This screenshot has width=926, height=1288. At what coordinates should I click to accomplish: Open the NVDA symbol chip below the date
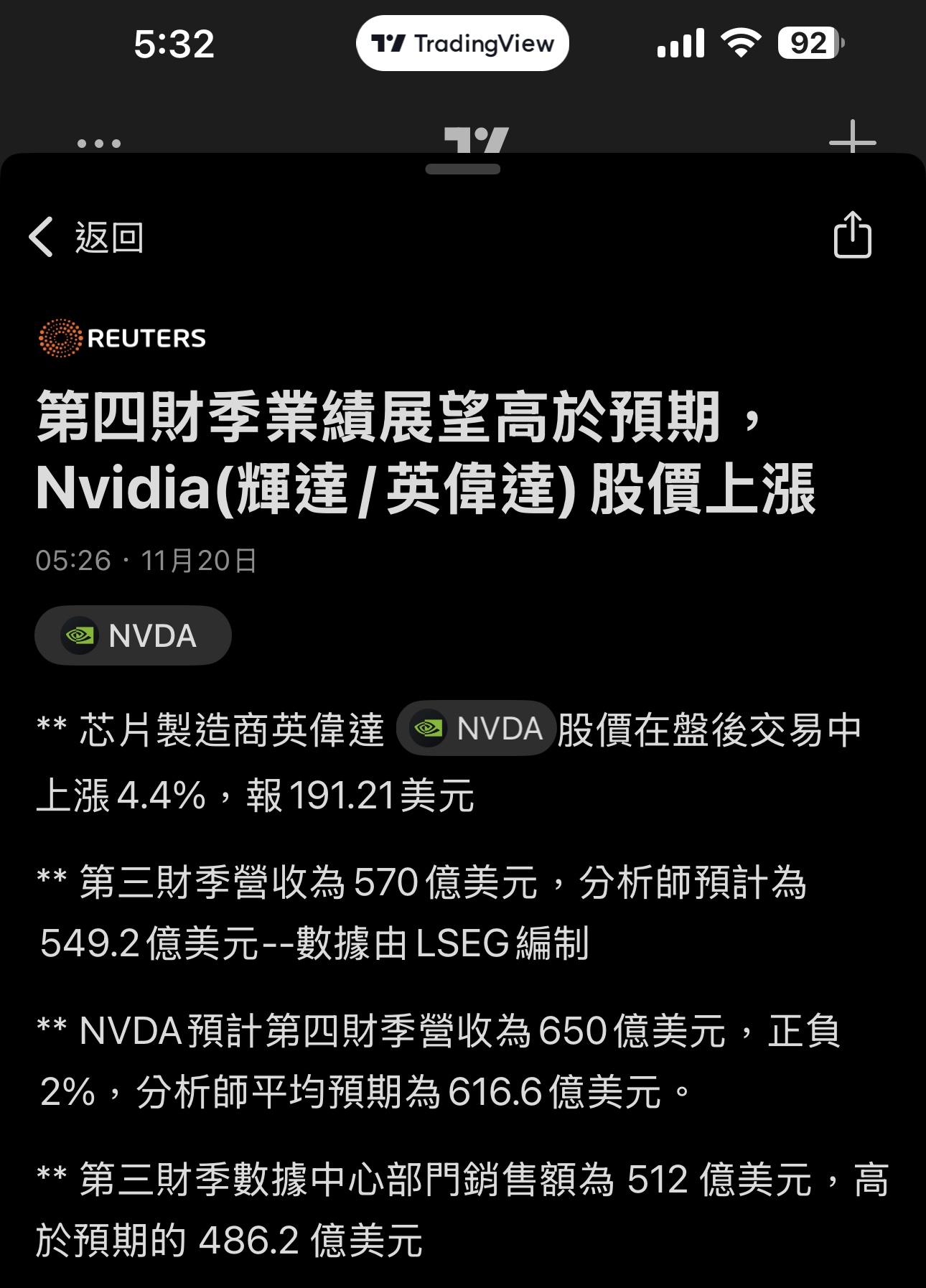click(x=133, y=636)
